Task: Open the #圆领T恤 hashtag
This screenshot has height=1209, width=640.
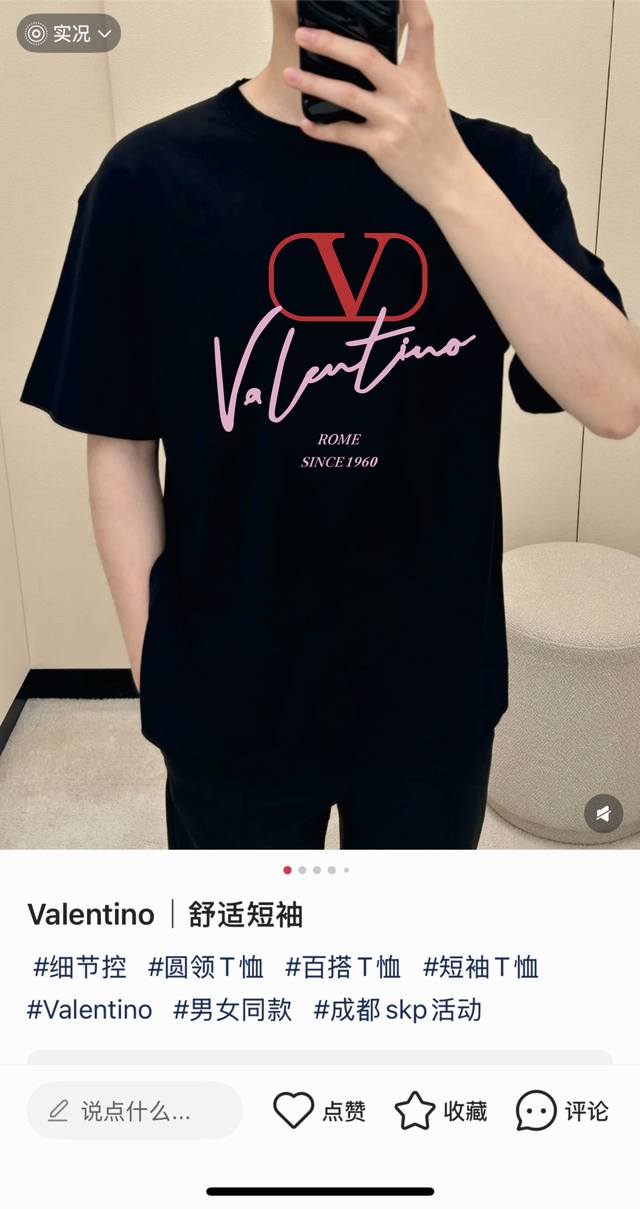Action: click(x=206, y=967)
